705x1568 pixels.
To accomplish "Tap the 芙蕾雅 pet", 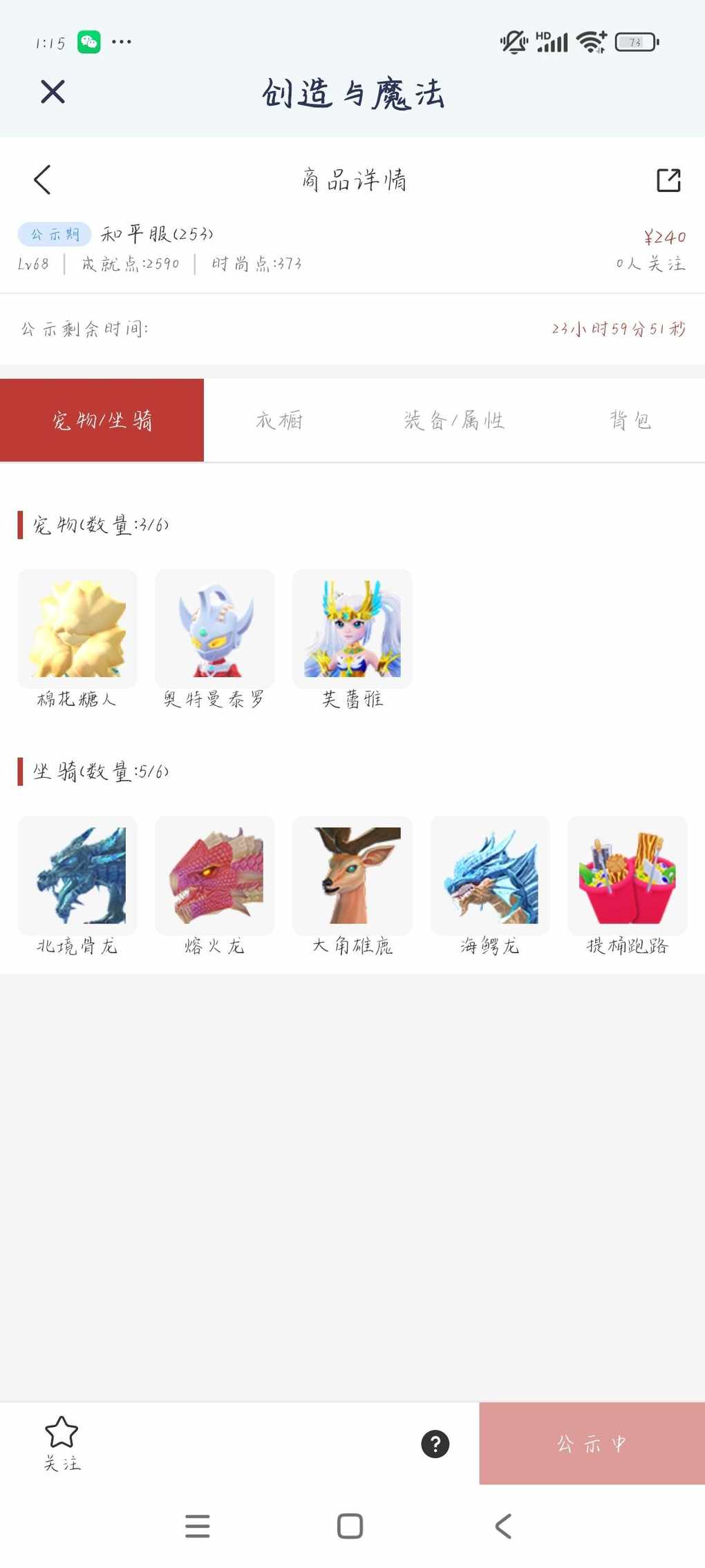I will pyautogui.click(x=352, y=629).
